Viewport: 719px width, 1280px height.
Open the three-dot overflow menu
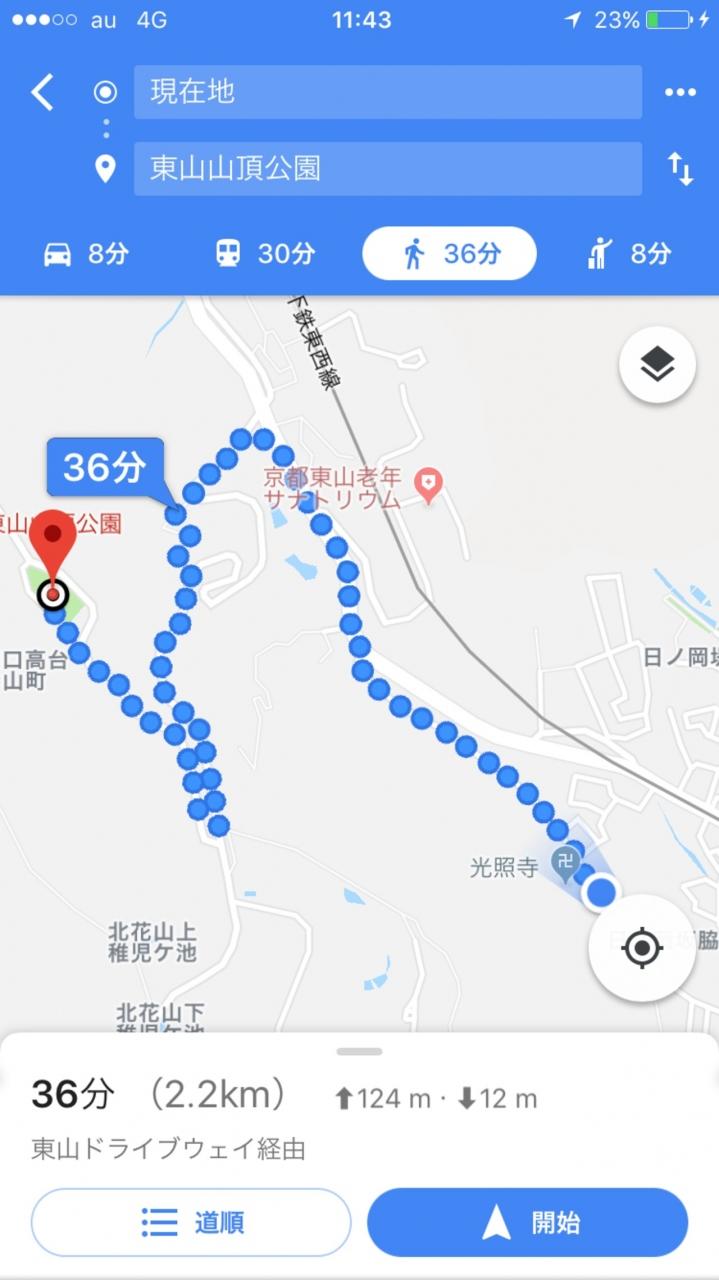(680, 92)
